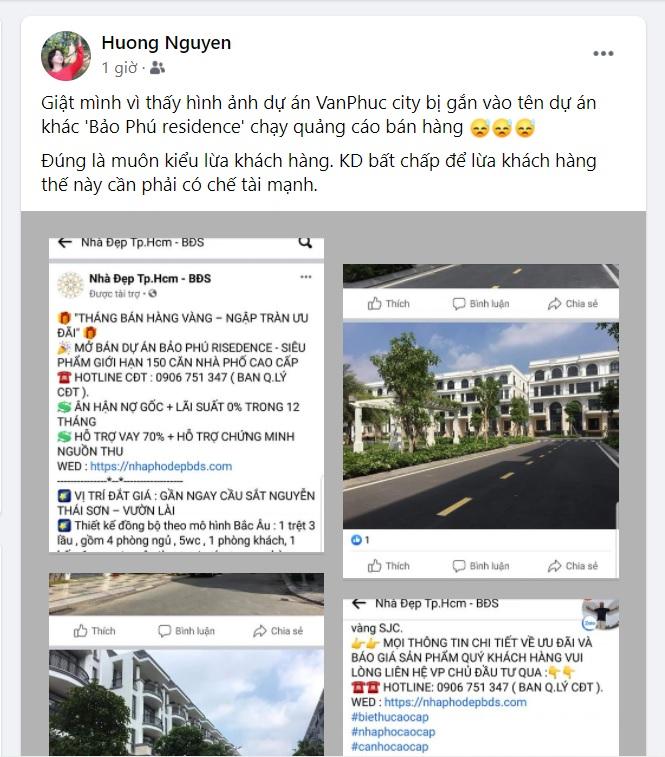Open Huong Nguyen's profile picture
Viewport: 665px width, 757px height.
(66, 55)
